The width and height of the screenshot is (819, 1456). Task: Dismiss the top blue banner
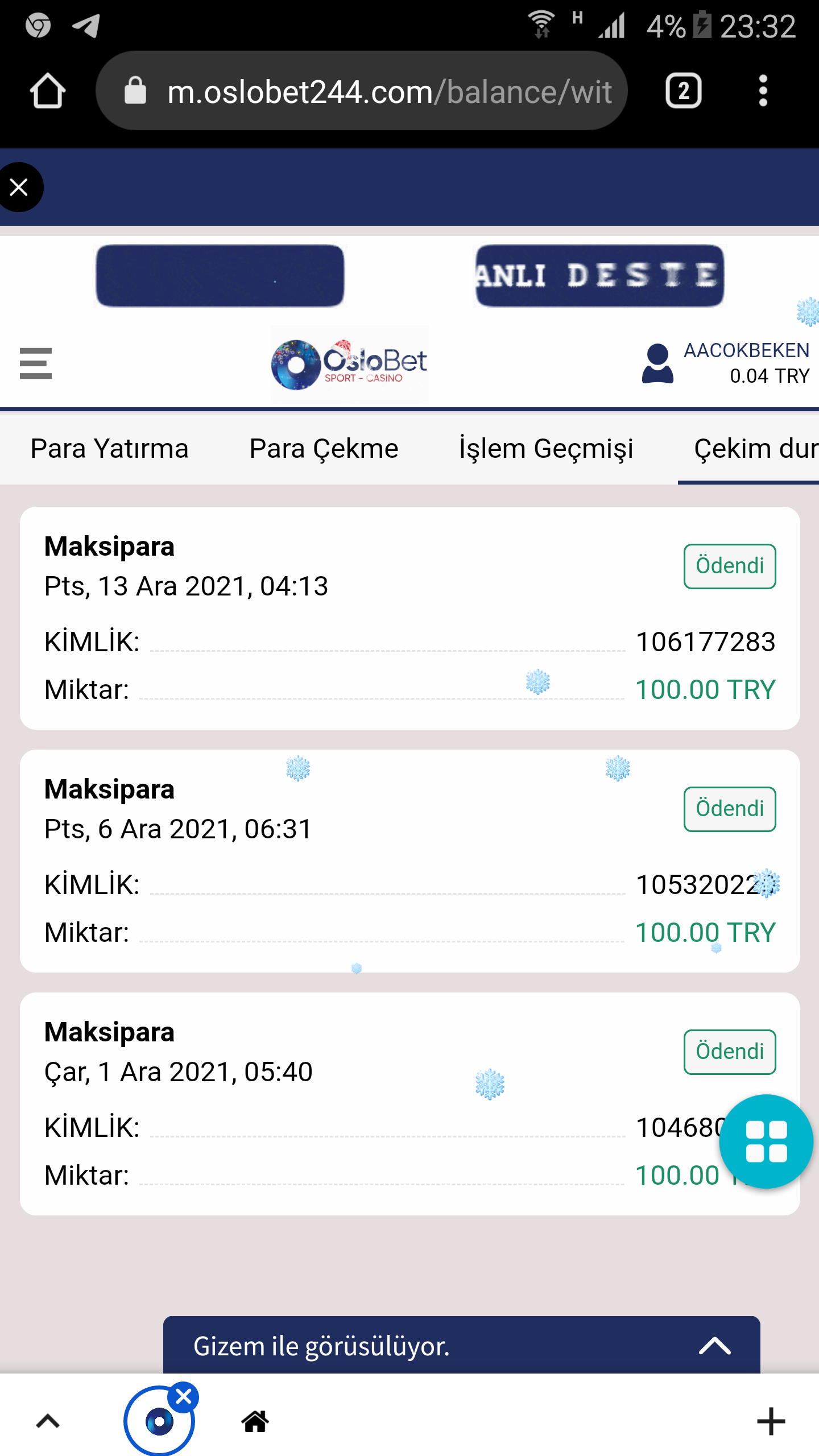pos(19,187)
